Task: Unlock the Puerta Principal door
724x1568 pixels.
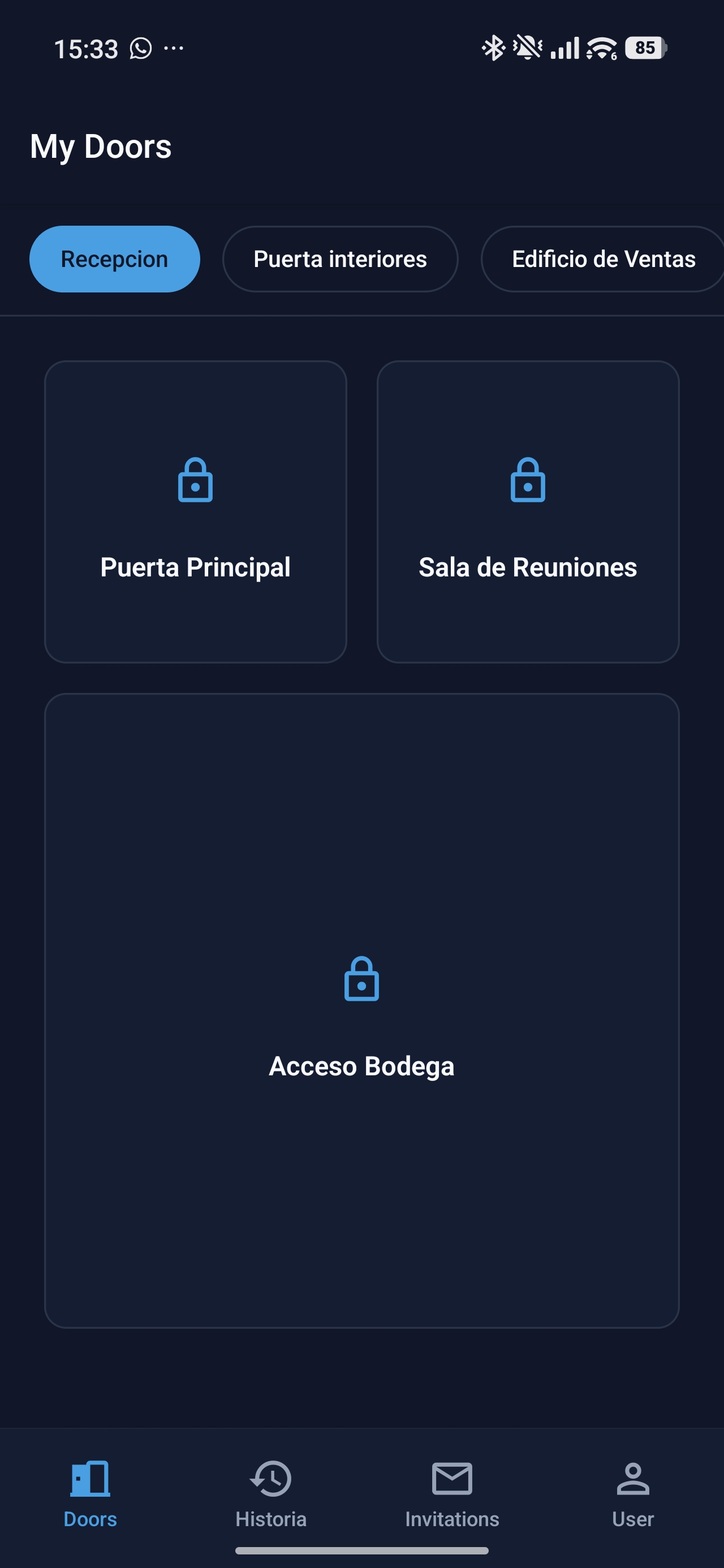Action: (196, 511)
